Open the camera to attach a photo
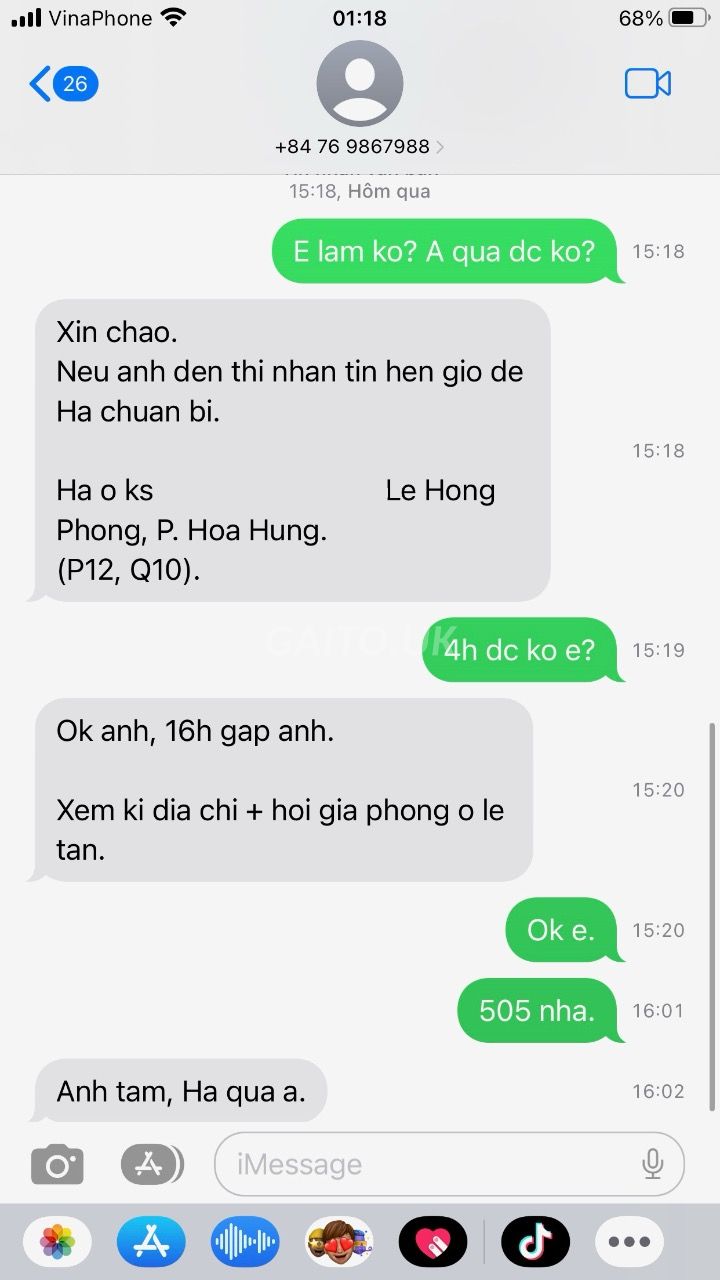This screenshot has height=1280, width=720. [57, 1164]
